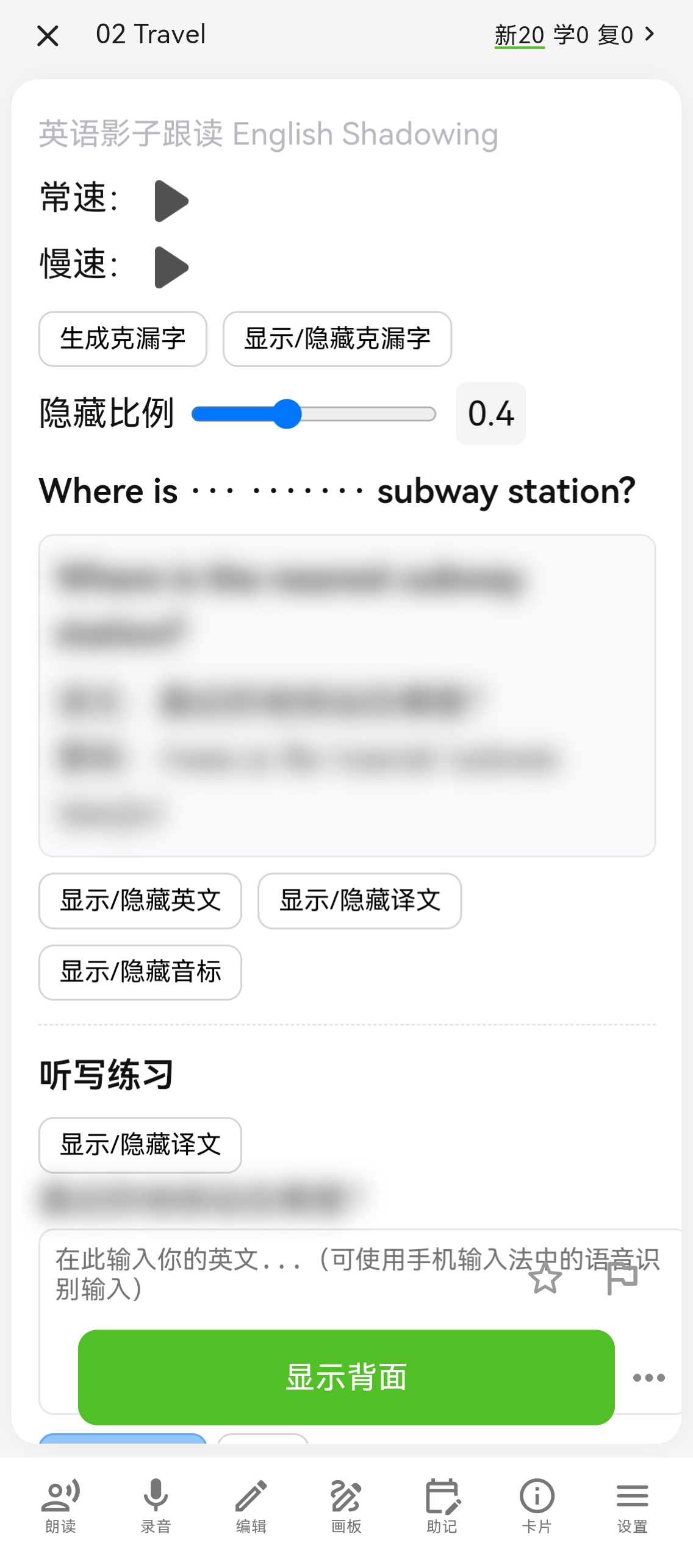This screenshot has width=693, height=1568.
Task: Toggle 显示/隐藏译文 beside the English button
Action: 359,900
